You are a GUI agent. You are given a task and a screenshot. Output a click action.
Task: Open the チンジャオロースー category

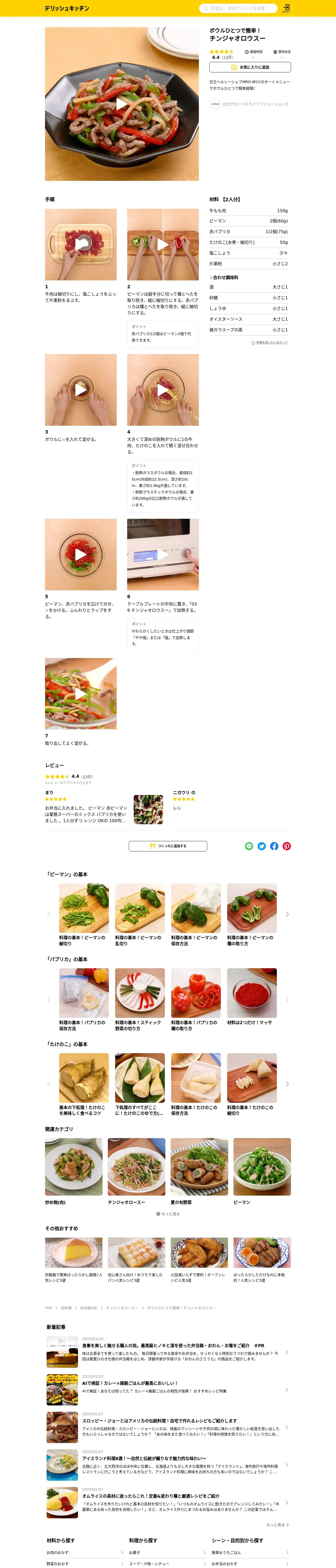click(x=136, y=1172)
